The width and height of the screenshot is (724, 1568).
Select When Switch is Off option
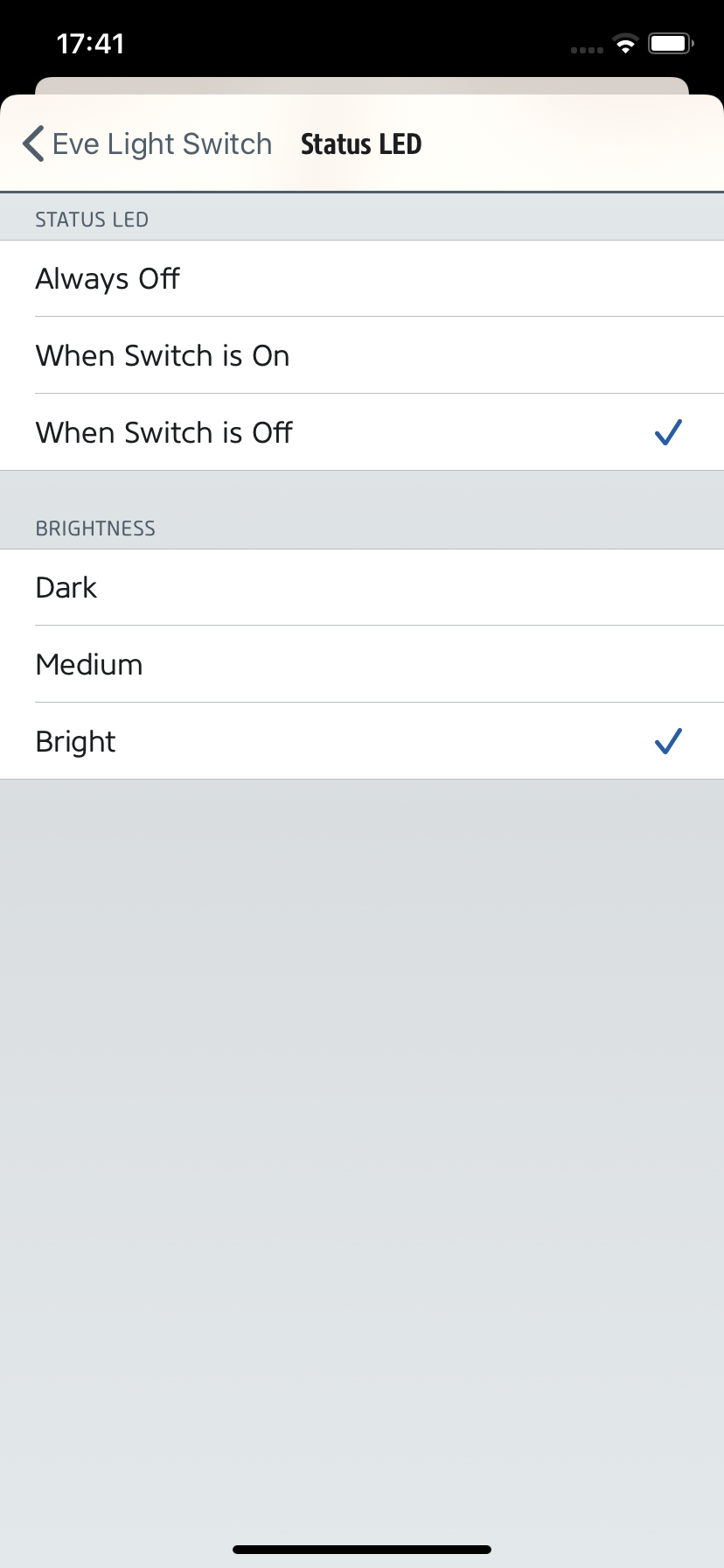coord(362,432)
